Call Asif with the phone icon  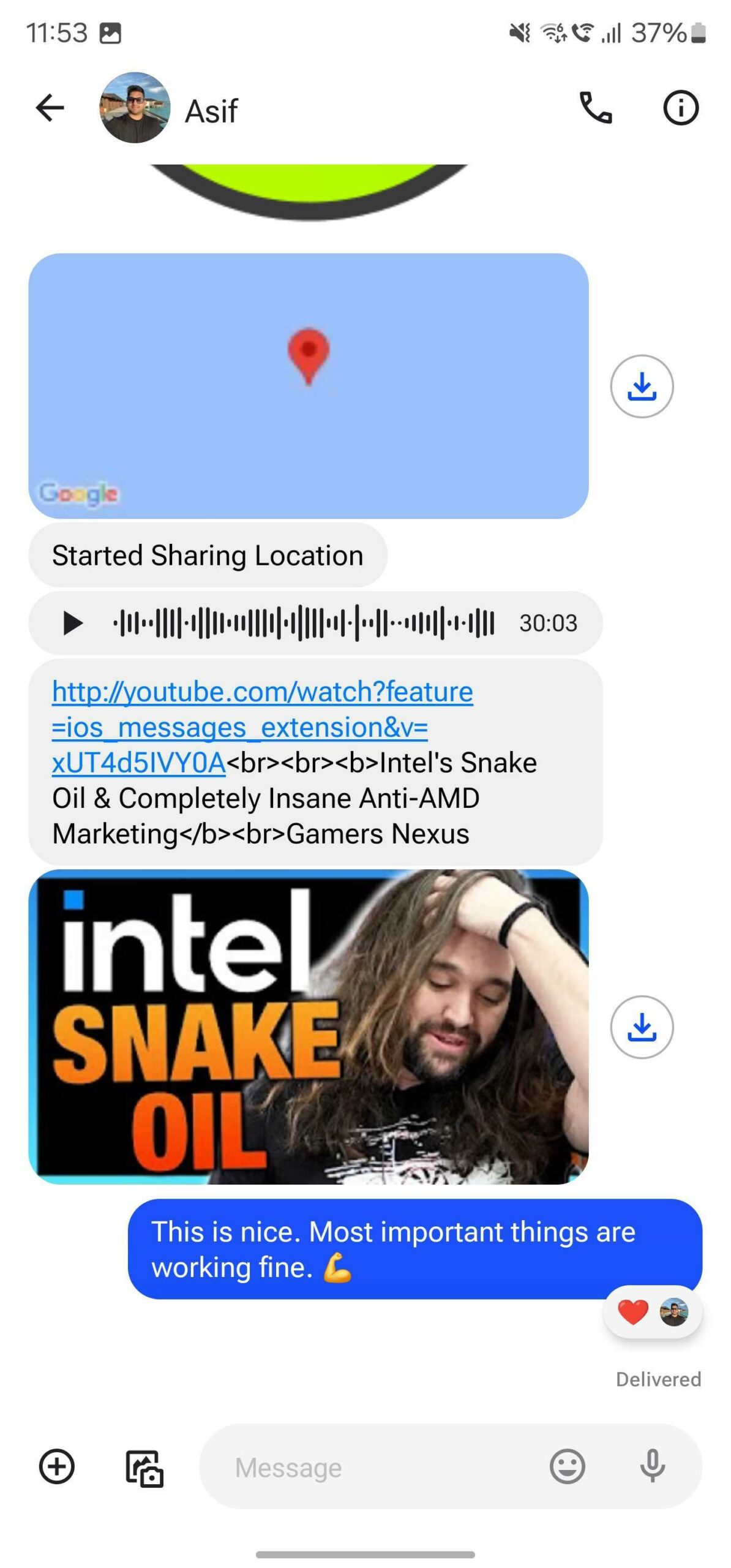(595, 108)
